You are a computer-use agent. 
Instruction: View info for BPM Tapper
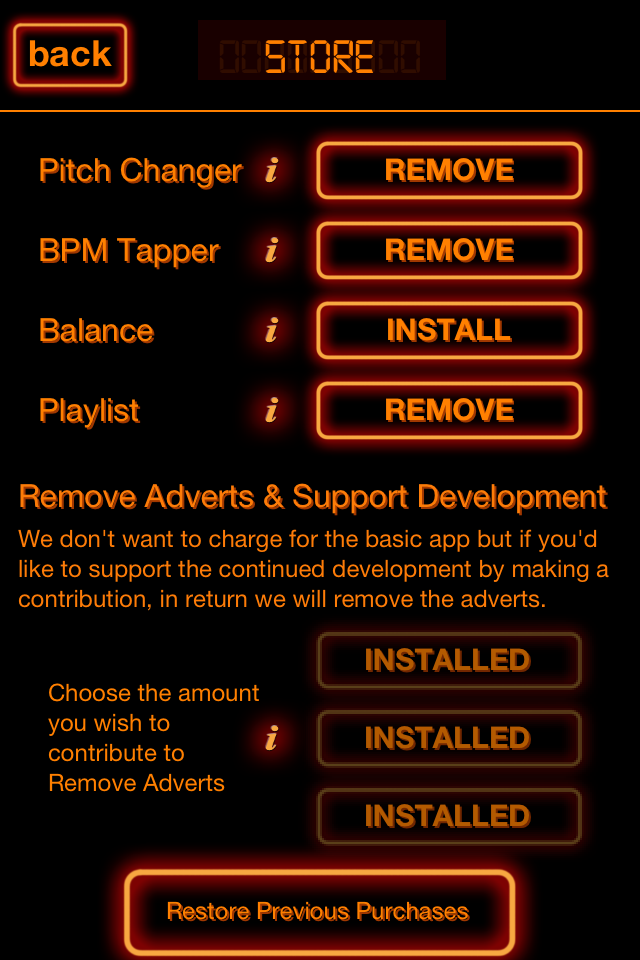[271, 250]
